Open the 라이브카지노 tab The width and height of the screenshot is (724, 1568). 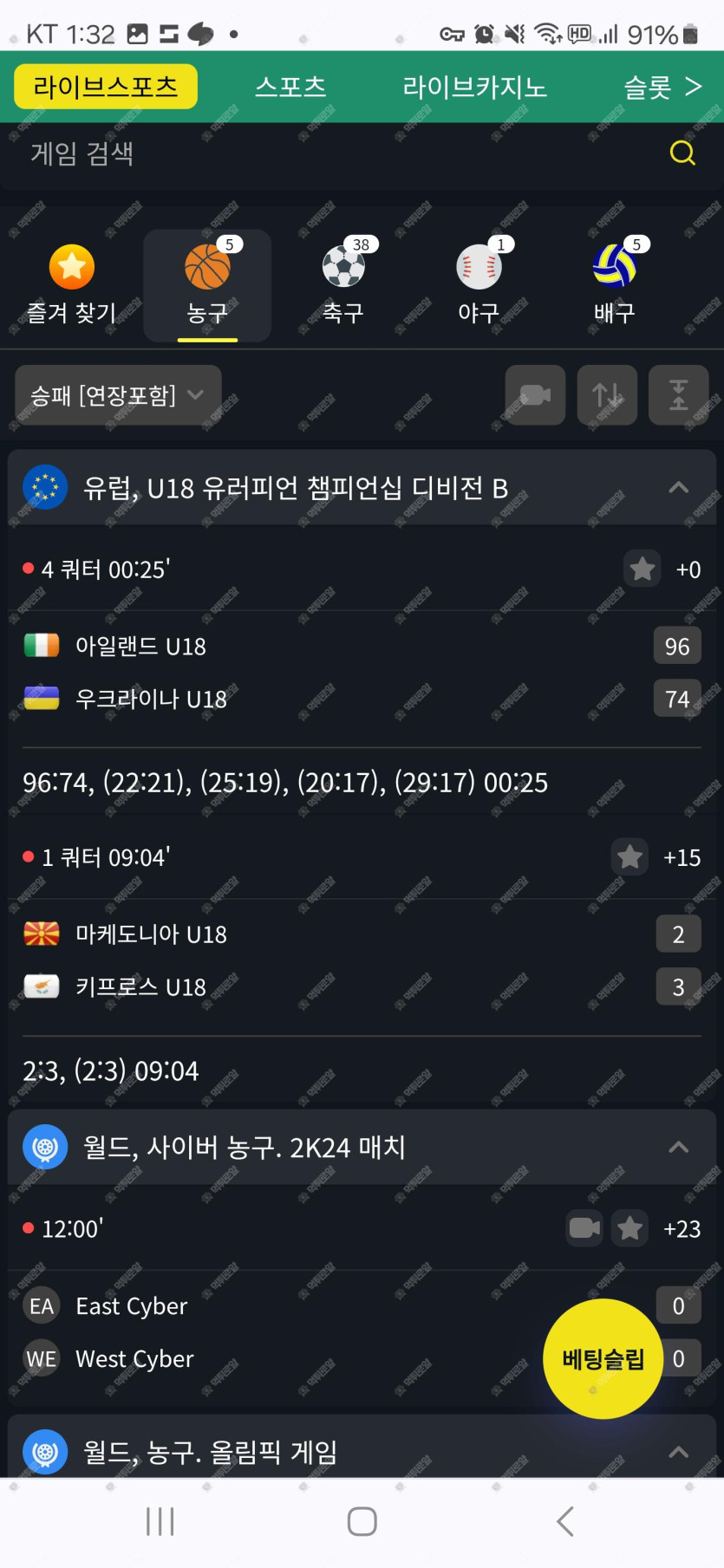click(x=474, y=87)
